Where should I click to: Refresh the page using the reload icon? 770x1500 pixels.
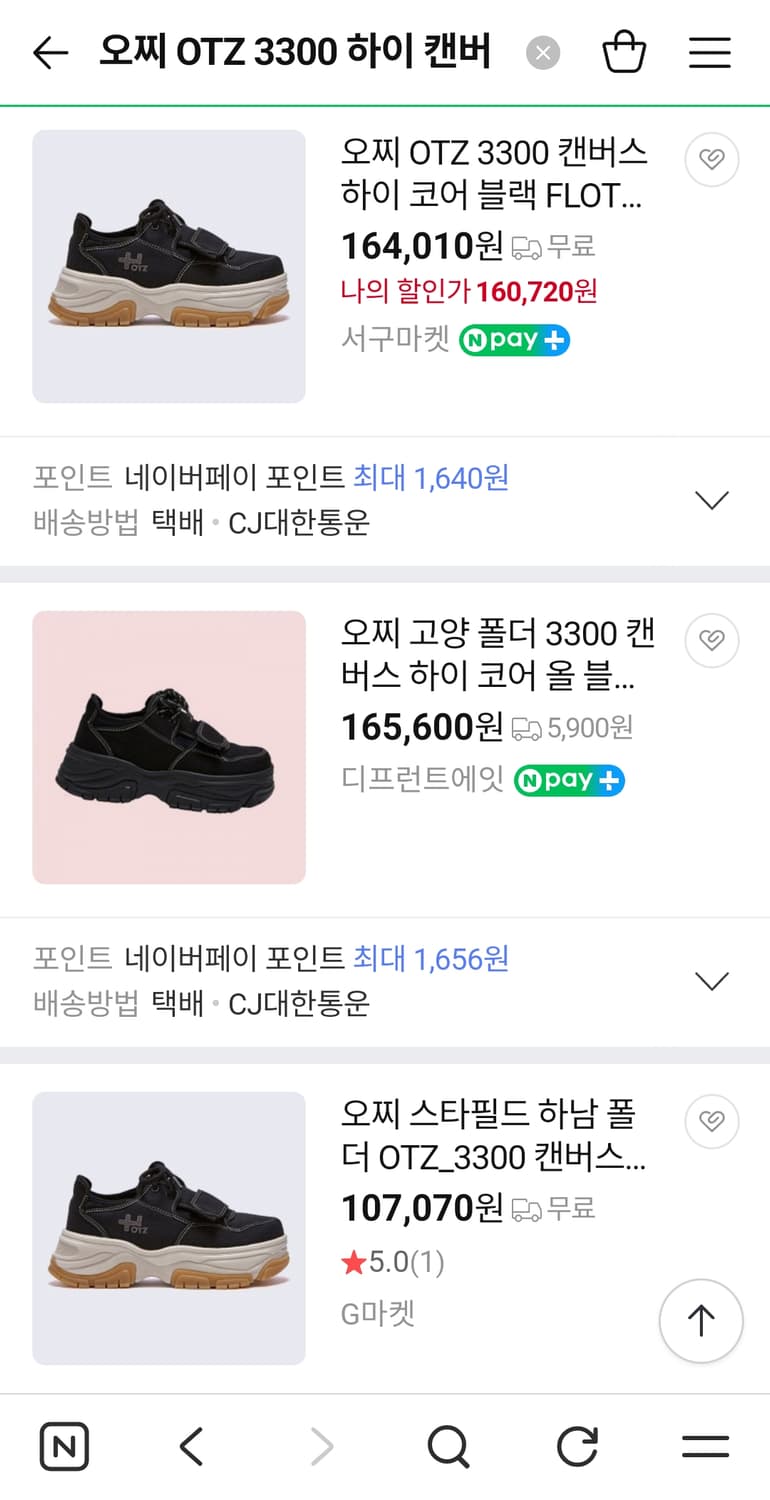(576, 1445)
